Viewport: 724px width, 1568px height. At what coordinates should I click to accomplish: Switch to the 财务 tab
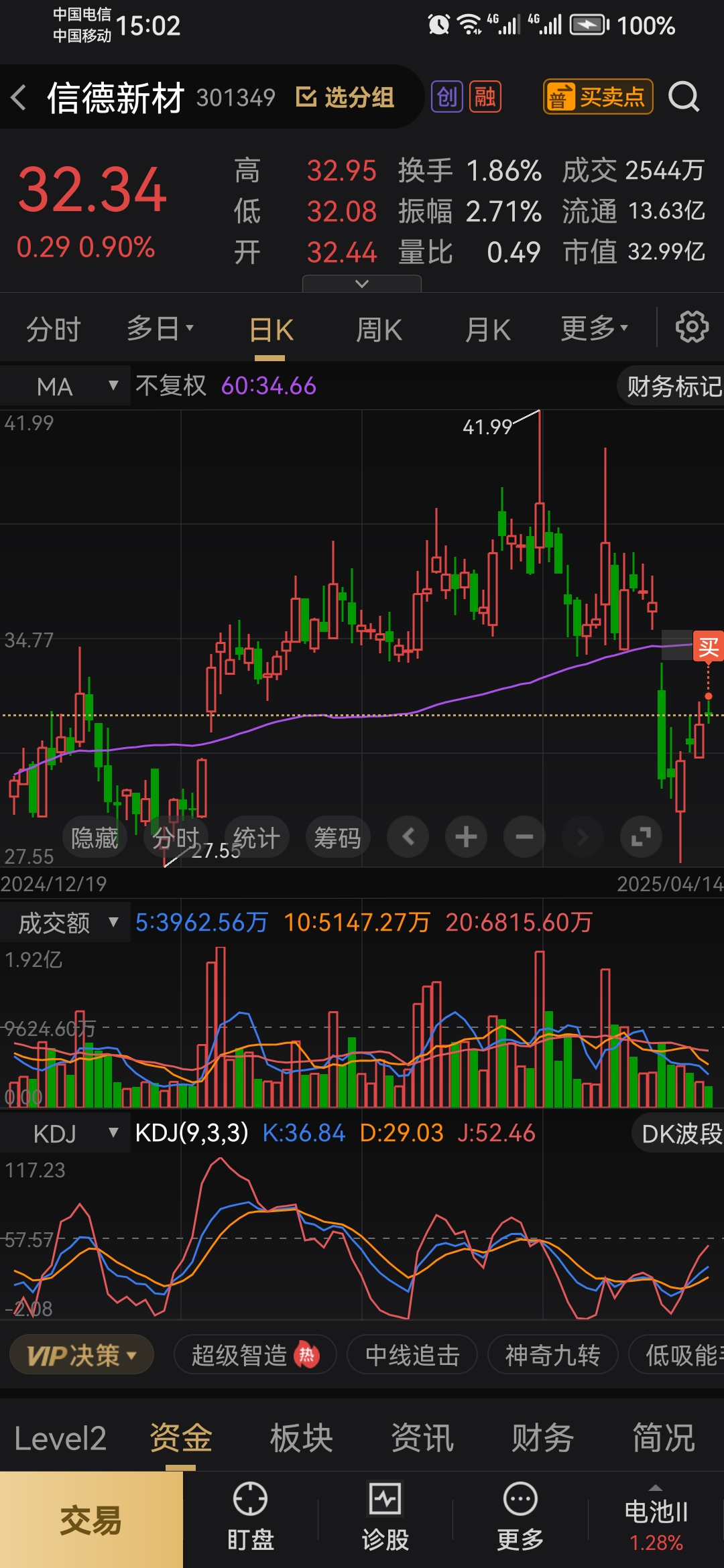pyautogui.click(x=542, y=1438)
